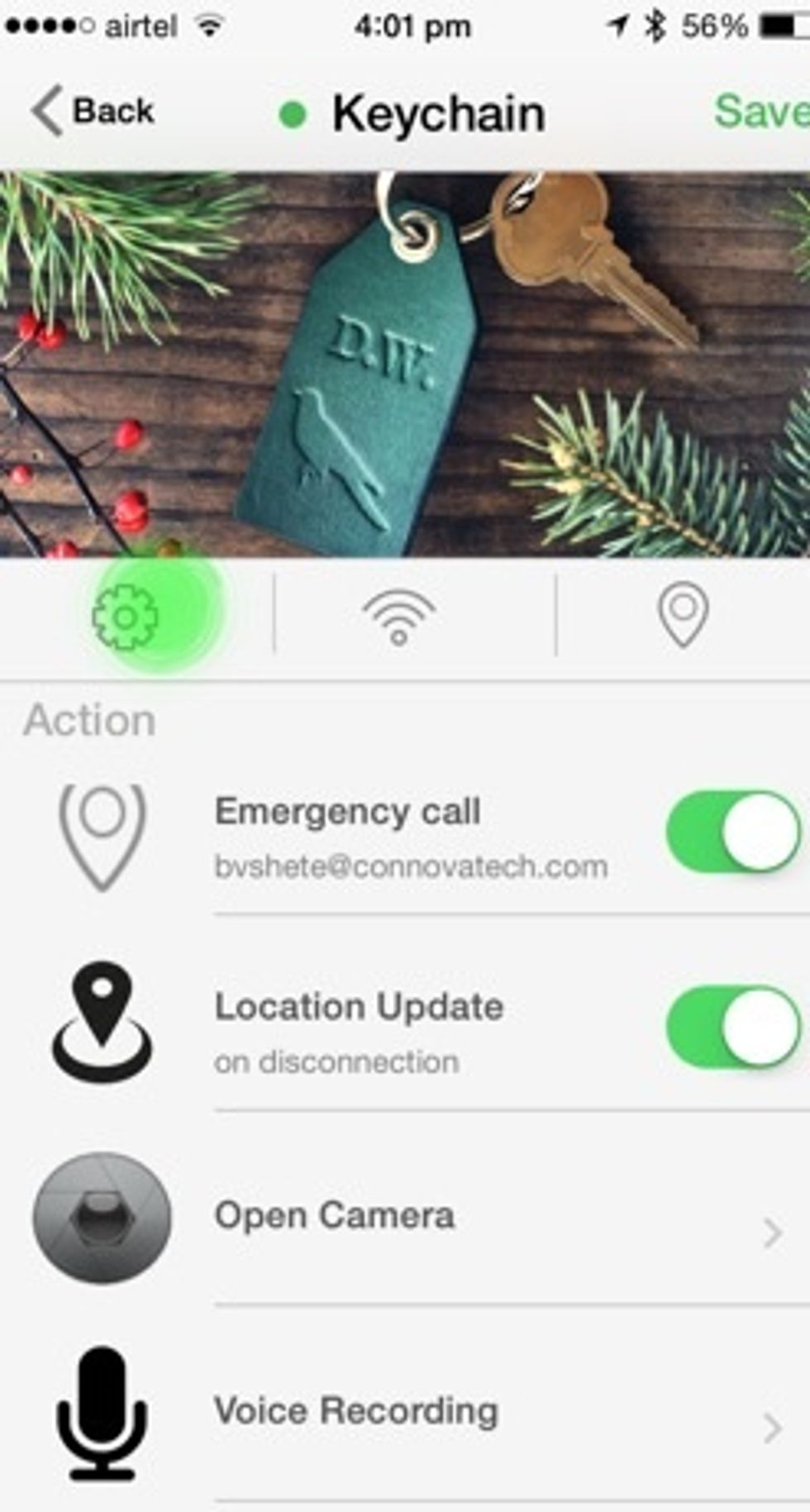Turn off the Emergency call switch
The height and width of the screenshot is (1512, 810).
point(732,832)
